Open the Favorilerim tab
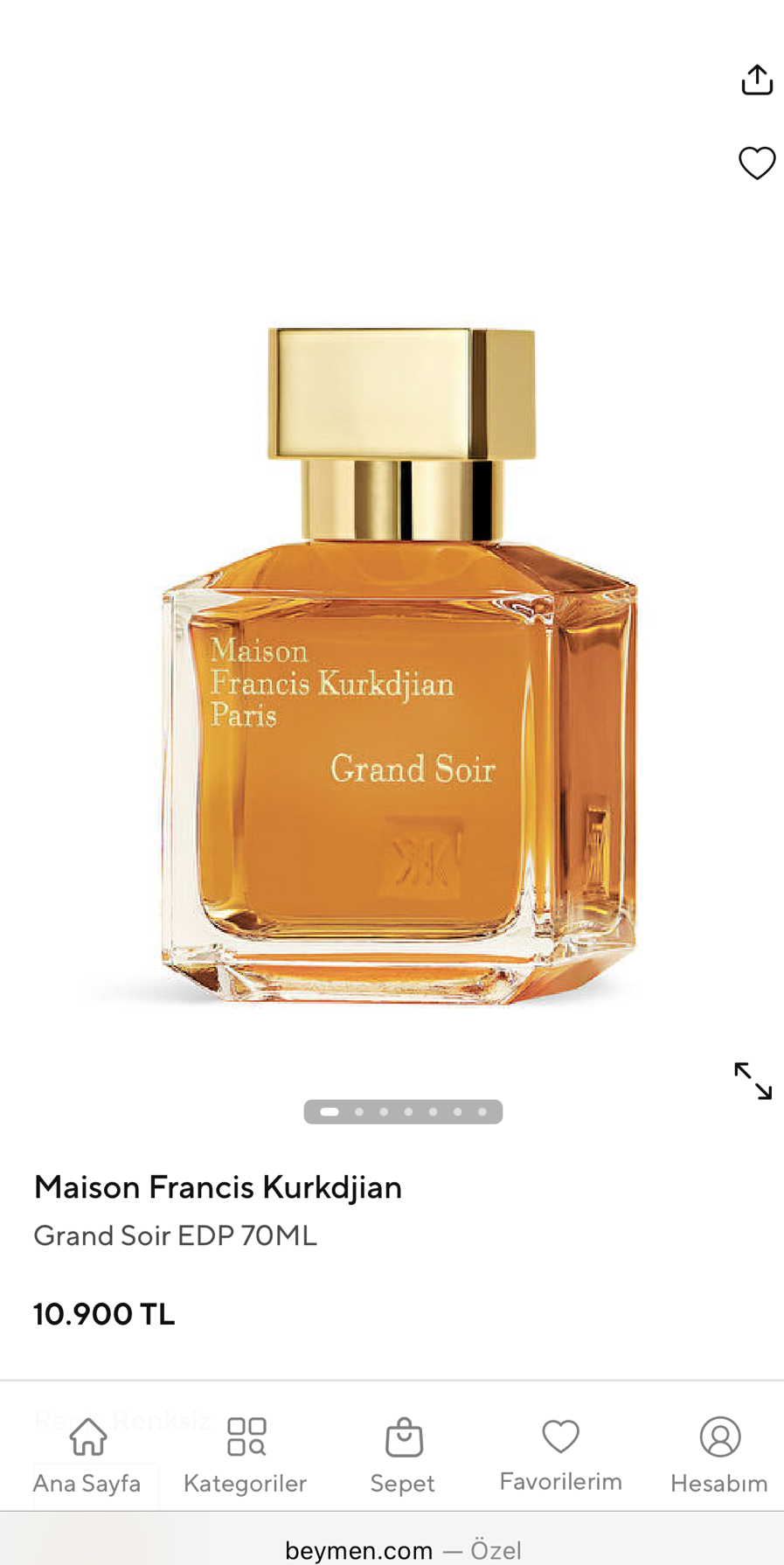This screenshot has width=784, height=1565. pos(560,1455)
